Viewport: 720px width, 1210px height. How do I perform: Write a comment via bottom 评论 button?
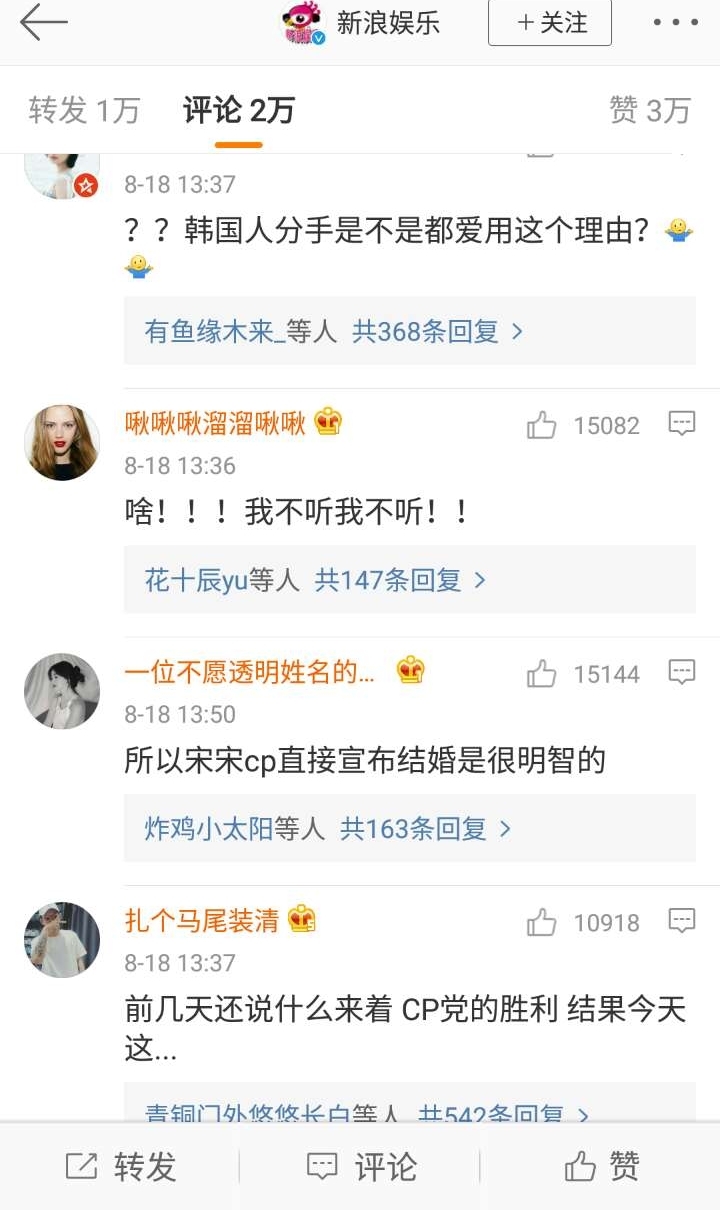click(360, 1166)
